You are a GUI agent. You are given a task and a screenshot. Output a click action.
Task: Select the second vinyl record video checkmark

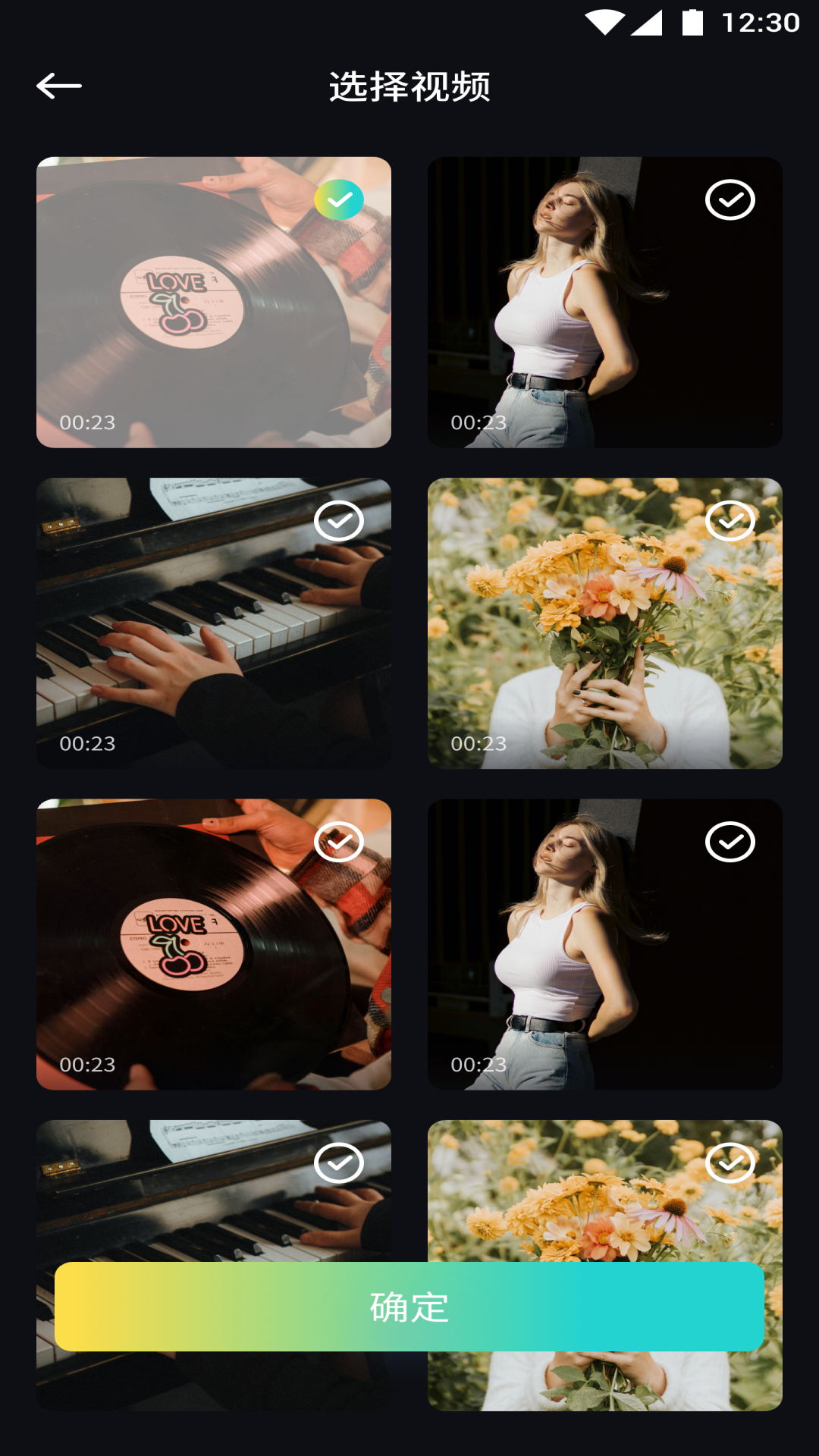[339, 842]
